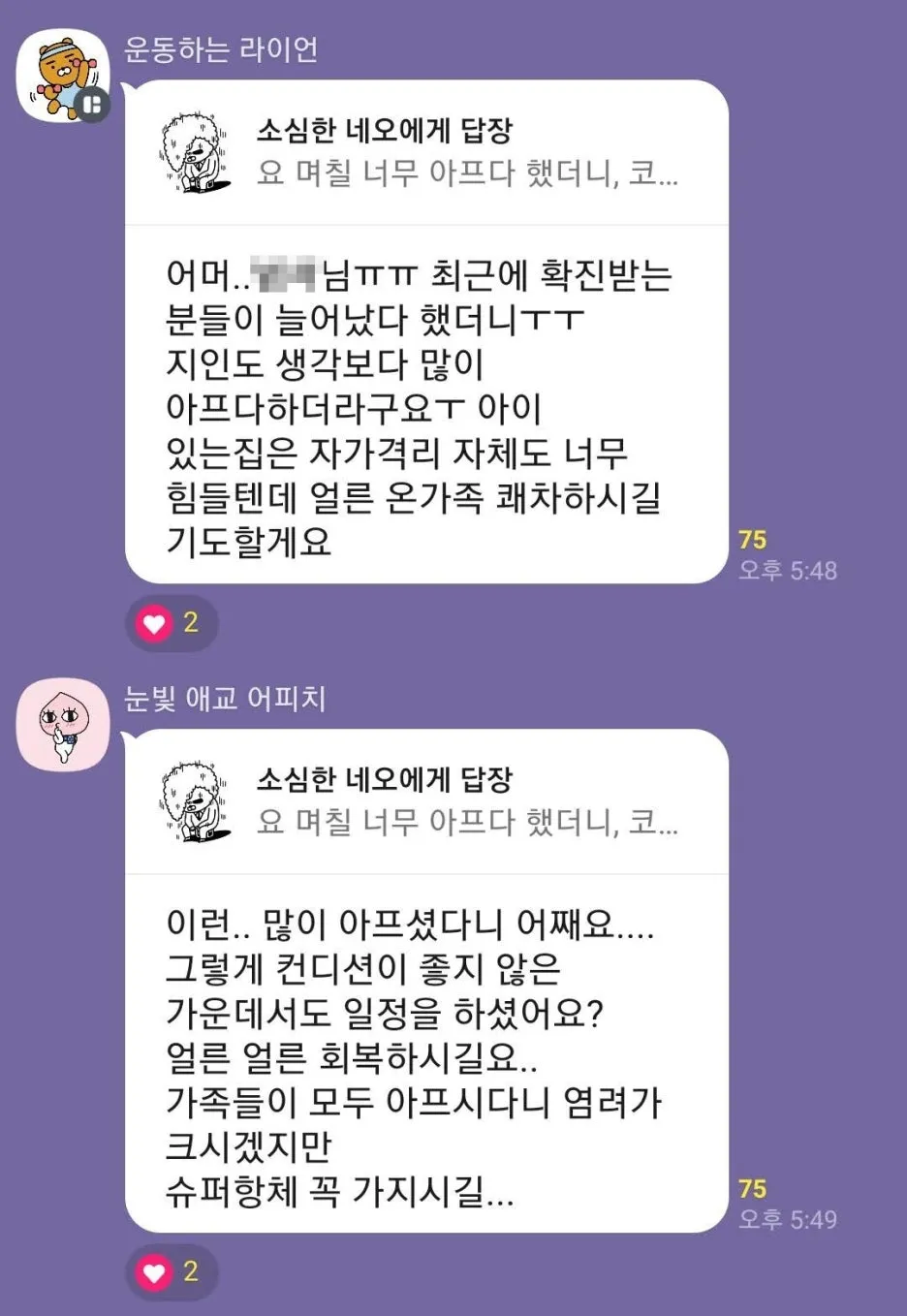Remove the heart reaction from 어피치's bubble

152,1272
